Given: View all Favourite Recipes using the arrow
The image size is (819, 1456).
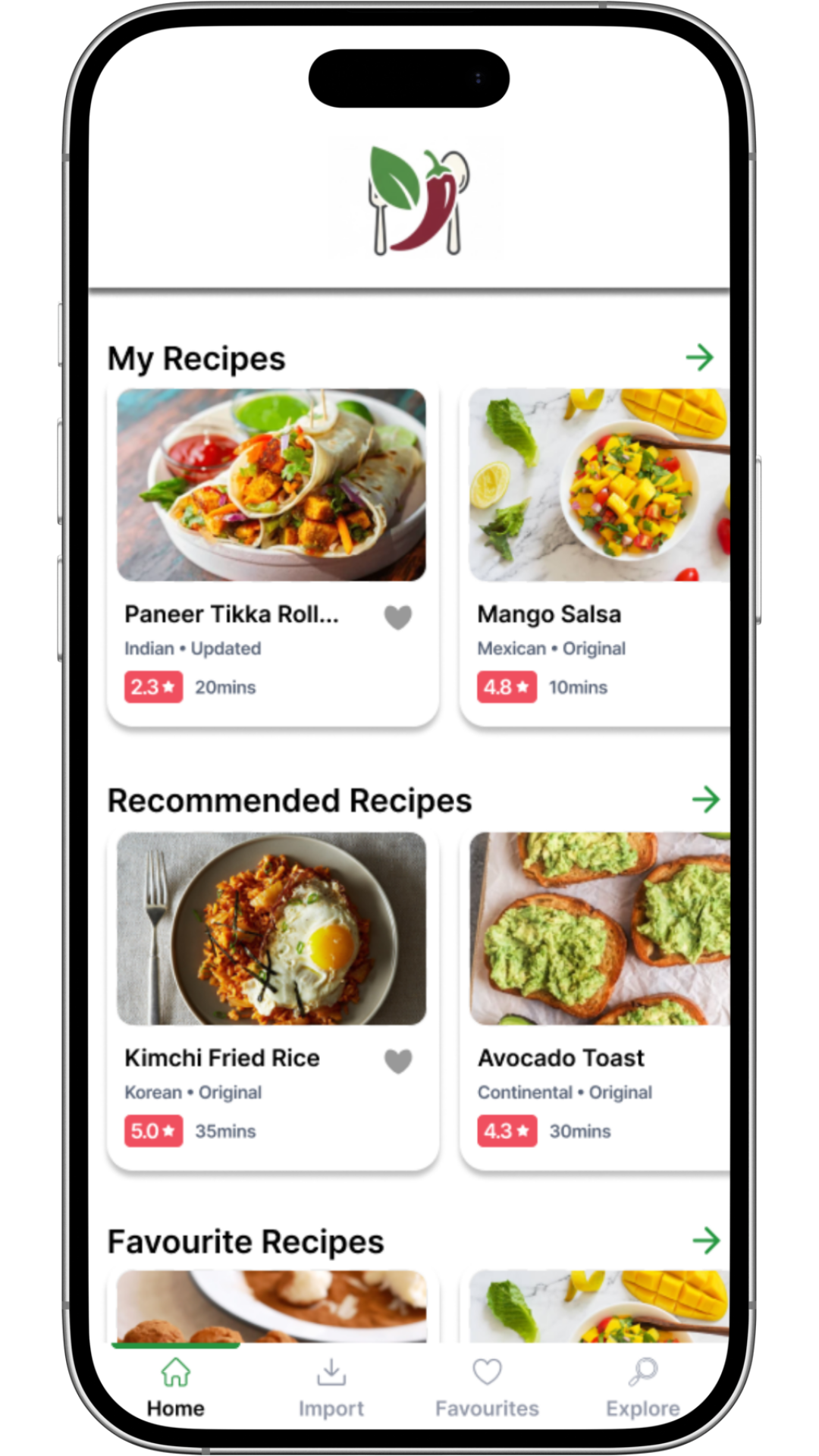Looking at the screenshot, I should (x=706, y=1241).
